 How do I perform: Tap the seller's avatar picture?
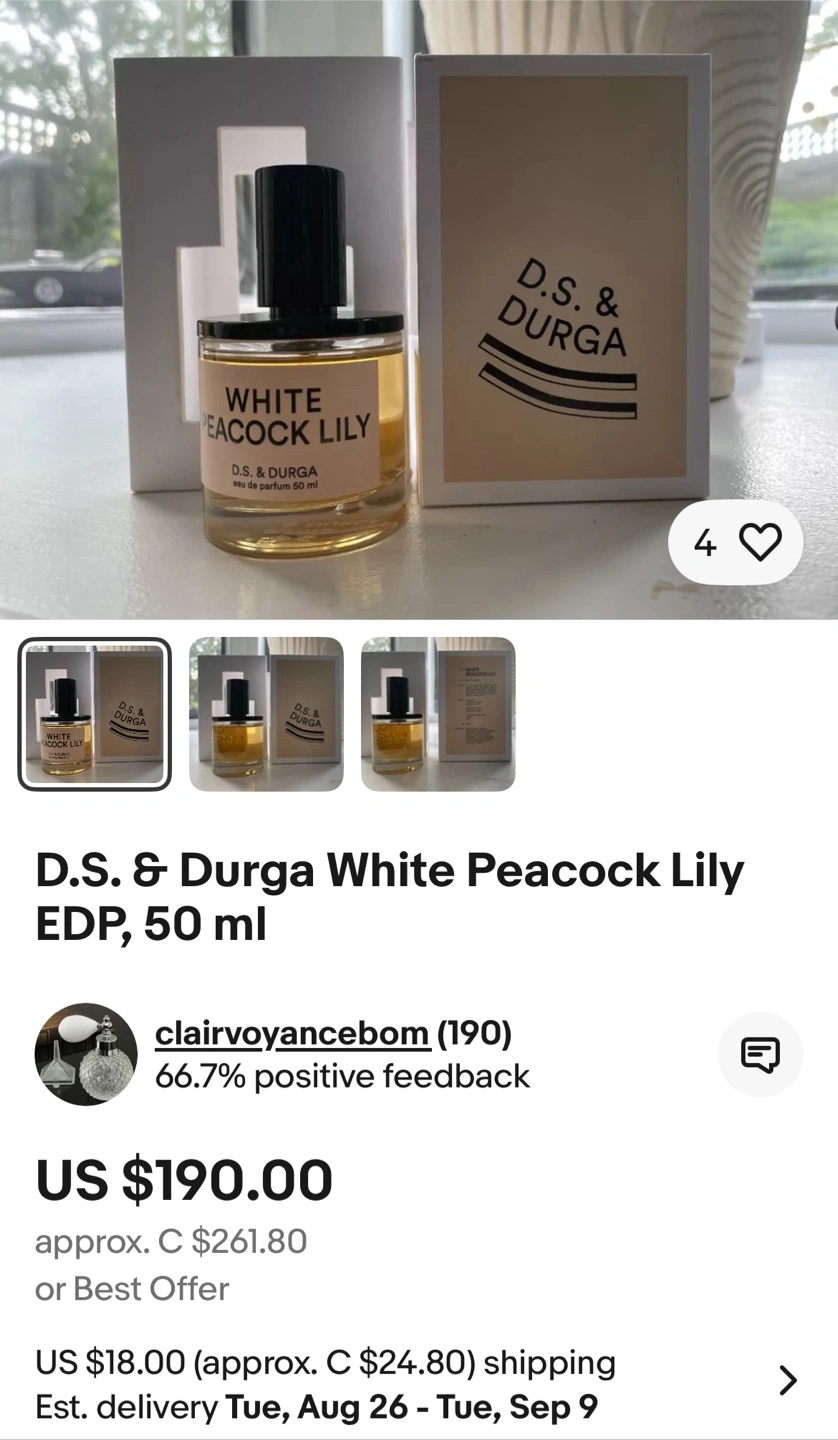(x=86, y=1054)
